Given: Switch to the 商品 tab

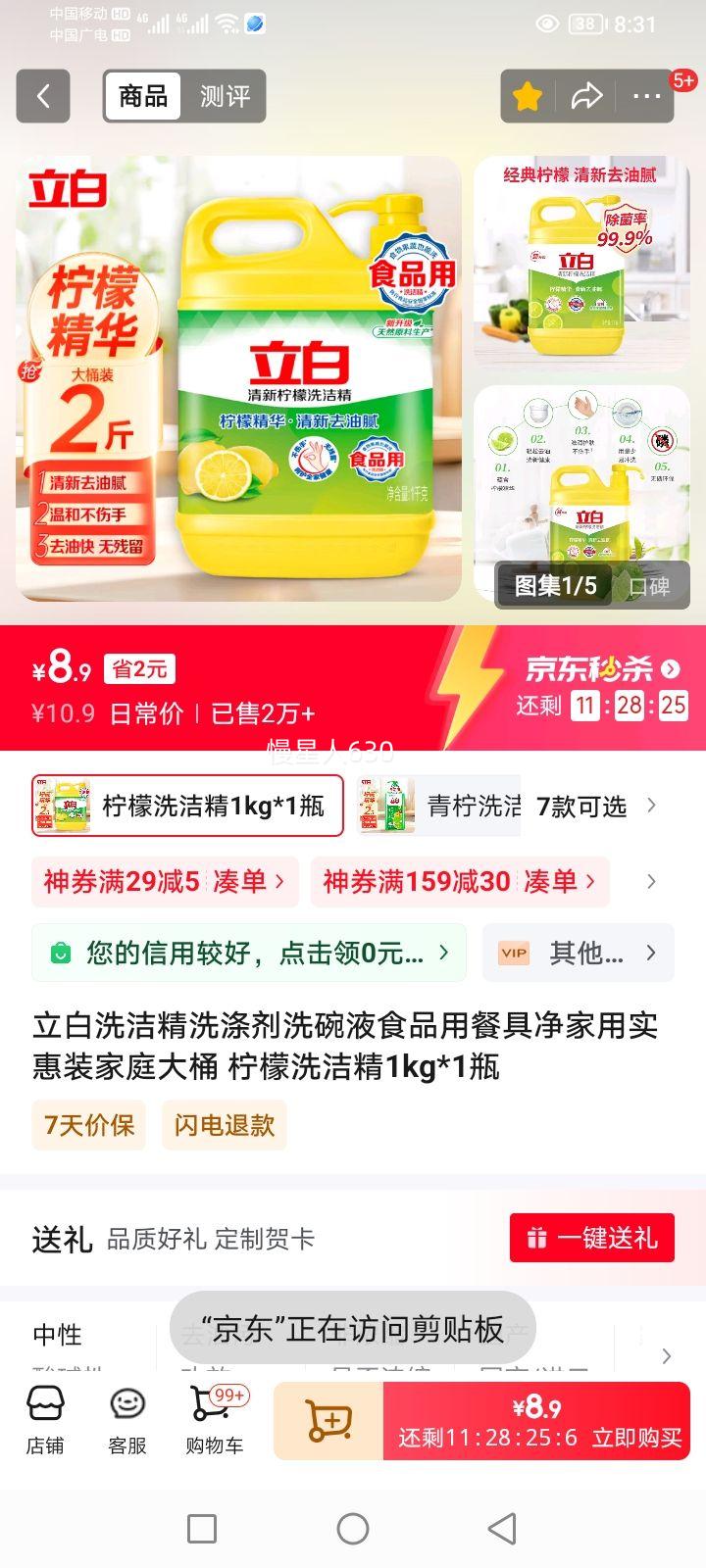Looking at the screenshot, I should [x=141, y=96].
